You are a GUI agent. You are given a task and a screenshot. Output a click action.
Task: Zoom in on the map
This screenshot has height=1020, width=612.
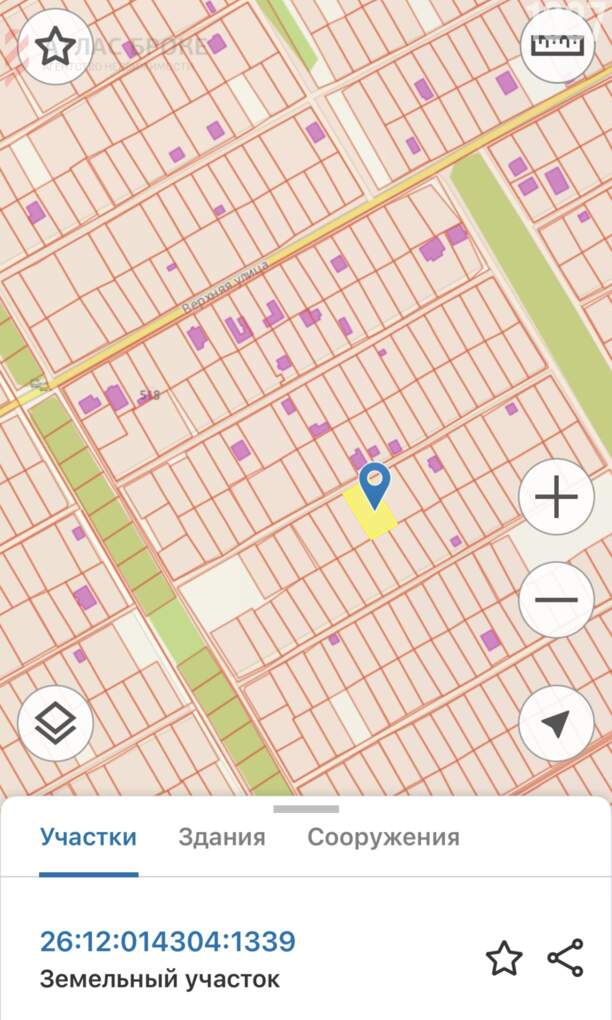pyautogui.click(x=557, y=497)
